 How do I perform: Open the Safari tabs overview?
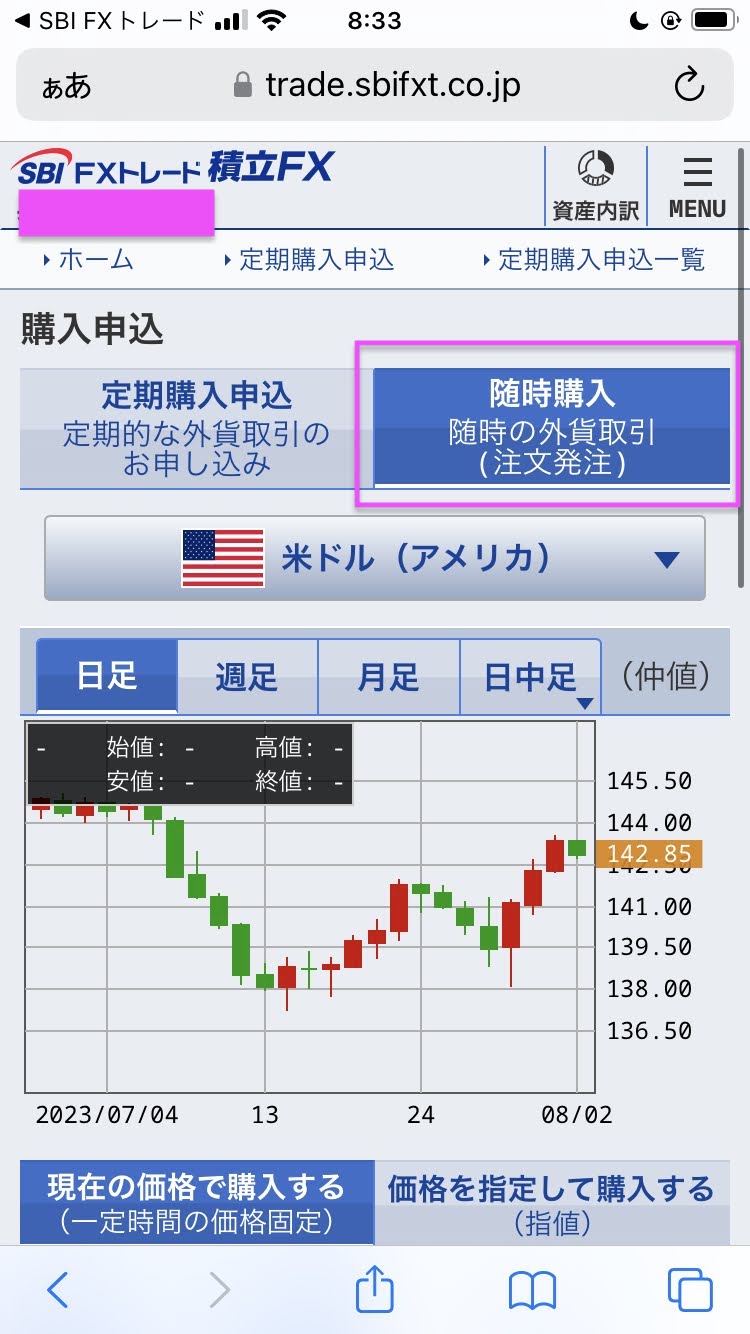690,1290
